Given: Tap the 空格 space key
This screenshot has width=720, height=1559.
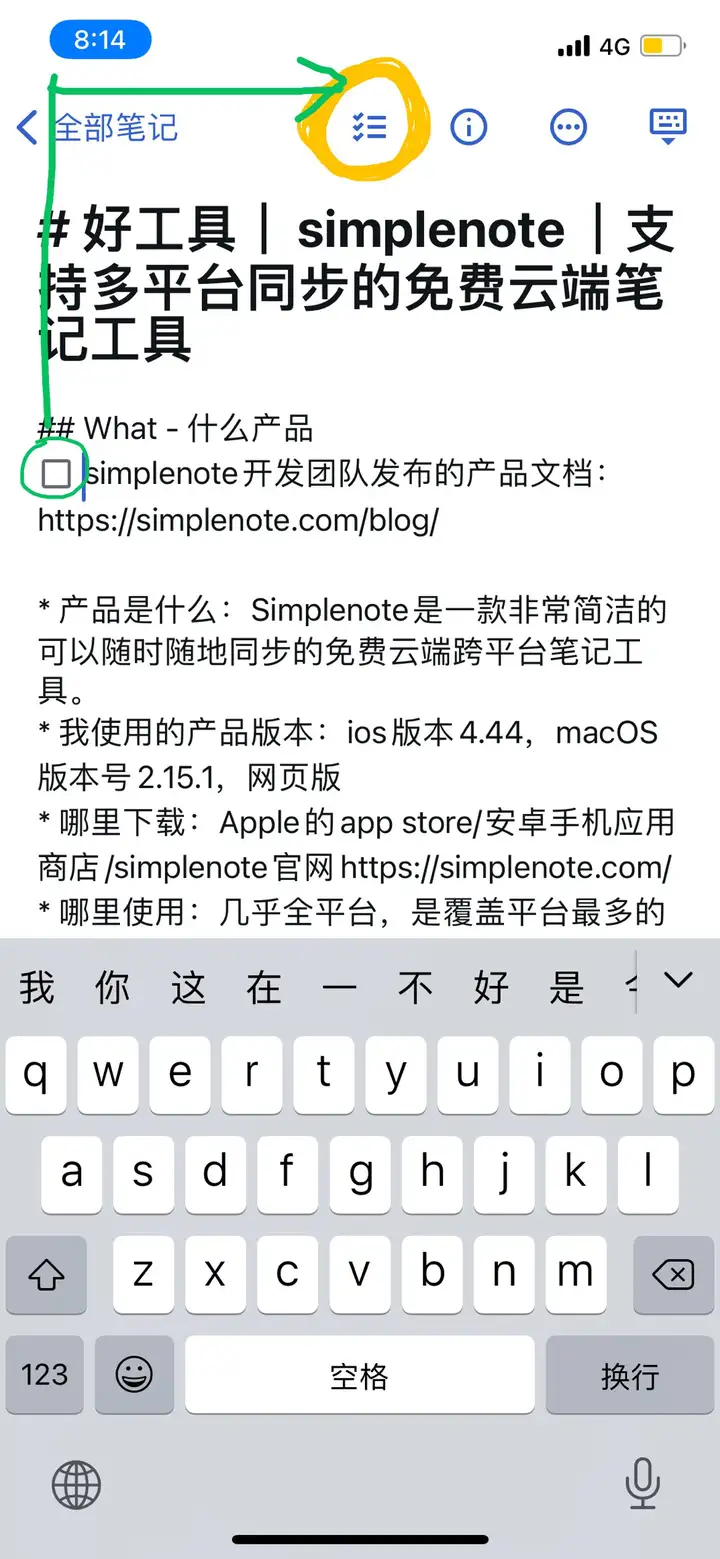Looking at the screenshot, I should 359,1375.
